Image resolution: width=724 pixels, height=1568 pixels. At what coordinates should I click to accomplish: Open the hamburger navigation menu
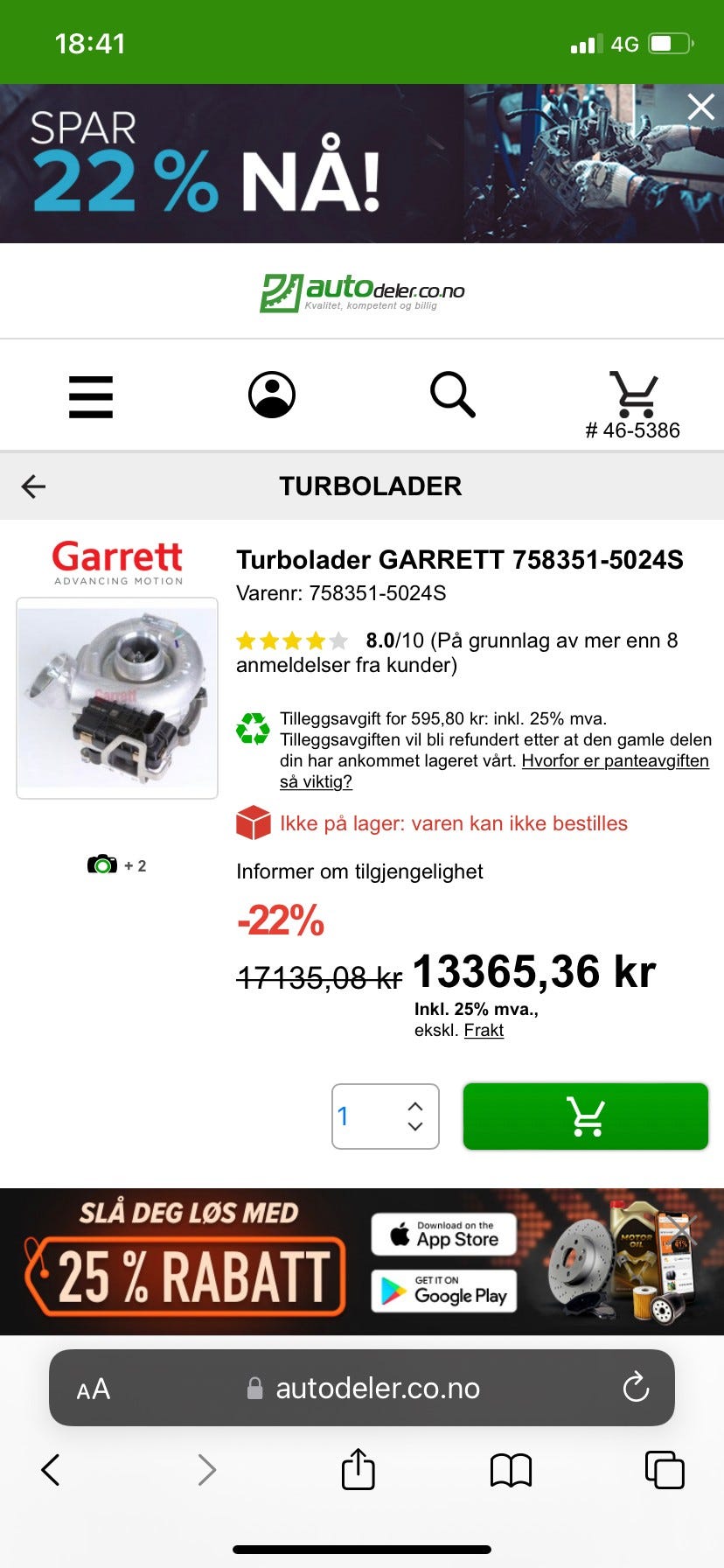click(x=90, y=395)
